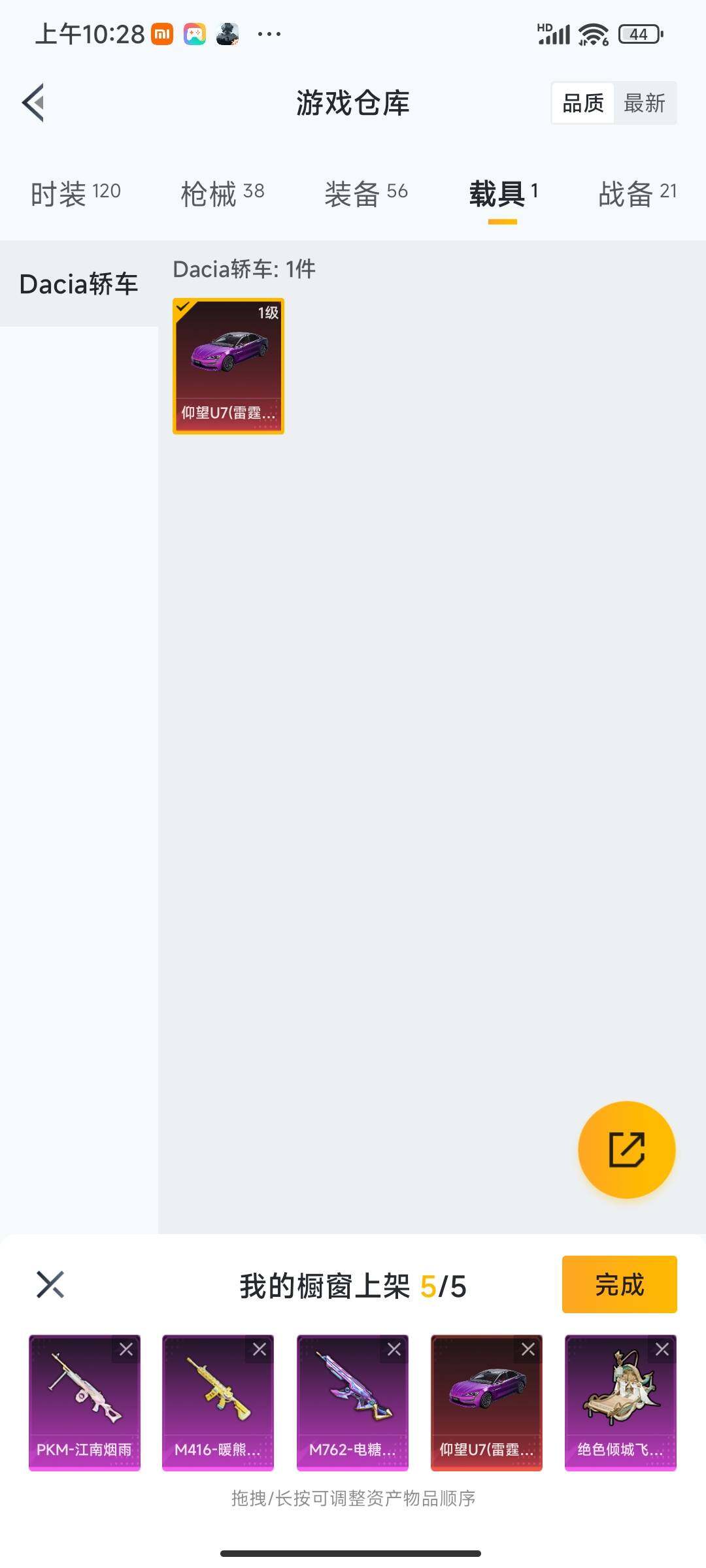The image size is (706, 1568).
Task: Close the 我的橱窗上架 panel
Action: [x=50, y=1284]
